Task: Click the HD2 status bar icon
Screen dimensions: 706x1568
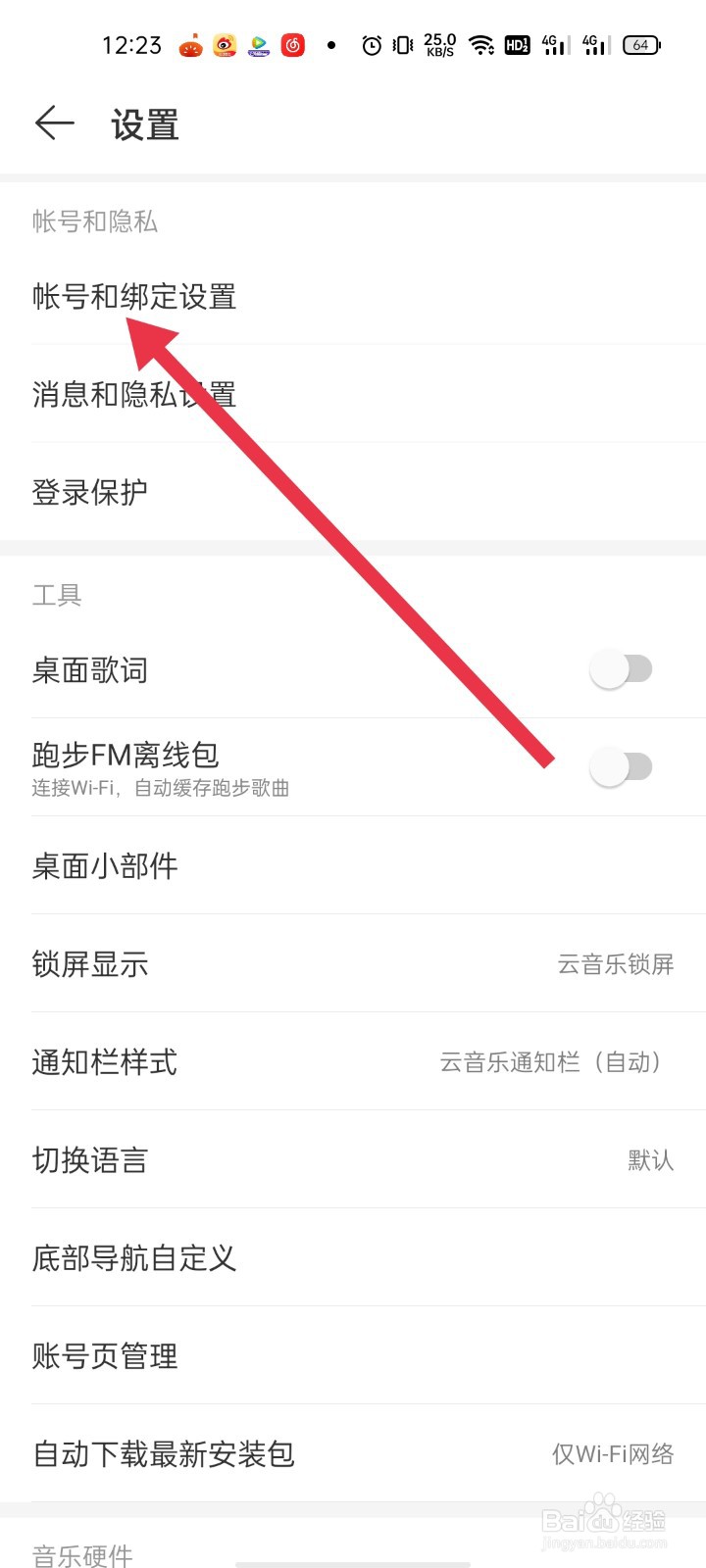Action: pos(516,44)
